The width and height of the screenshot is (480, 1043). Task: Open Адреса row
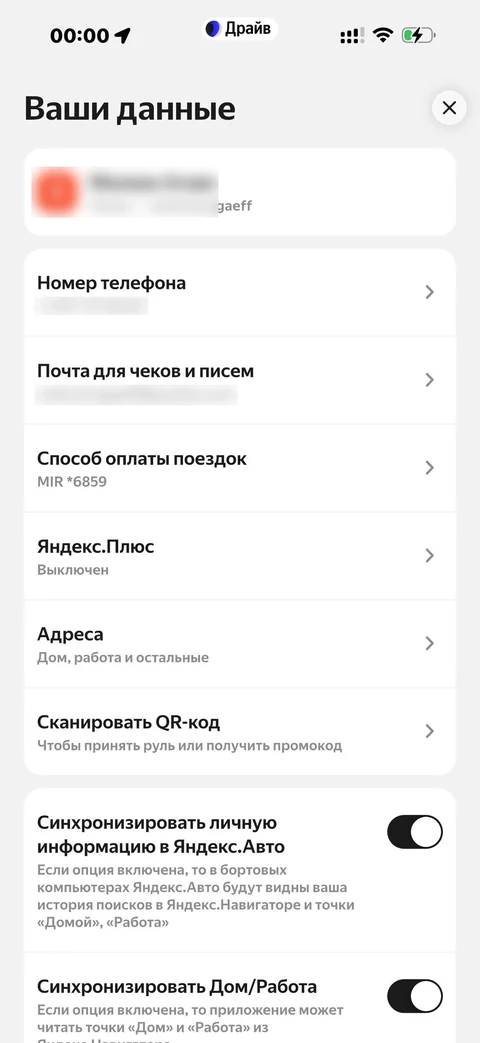click(240, 643)
